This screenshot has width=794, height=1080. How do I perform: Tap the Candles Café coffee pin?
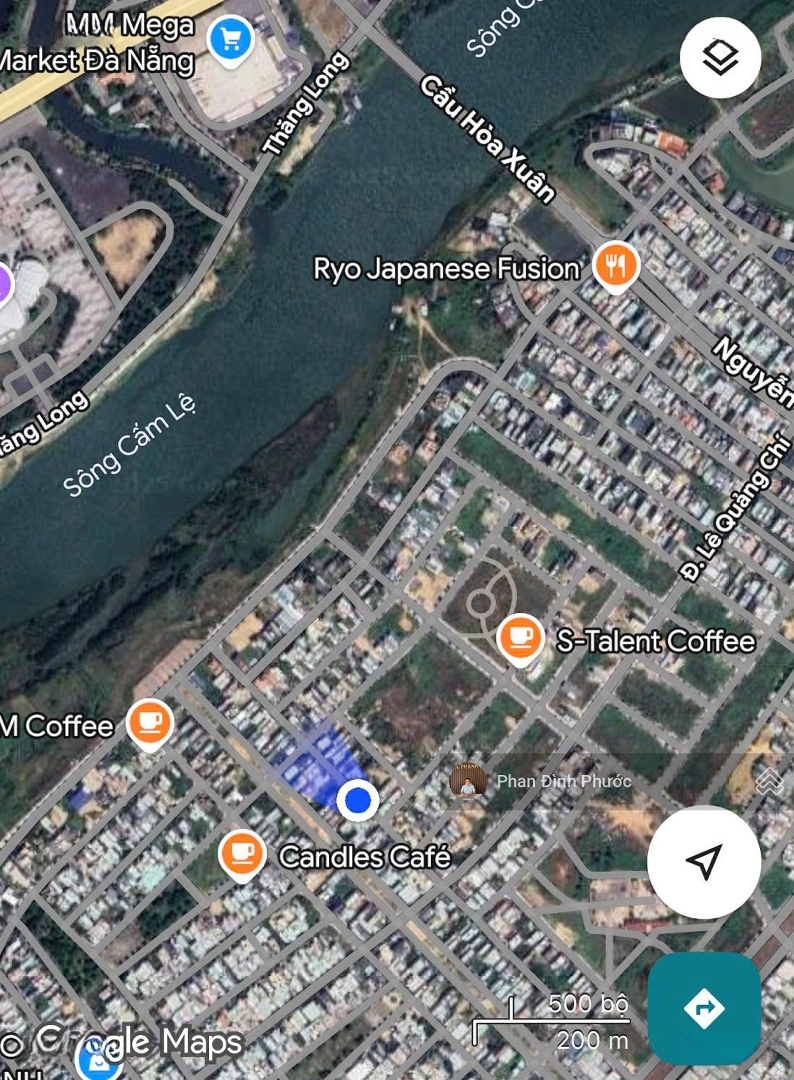[241, 854]
